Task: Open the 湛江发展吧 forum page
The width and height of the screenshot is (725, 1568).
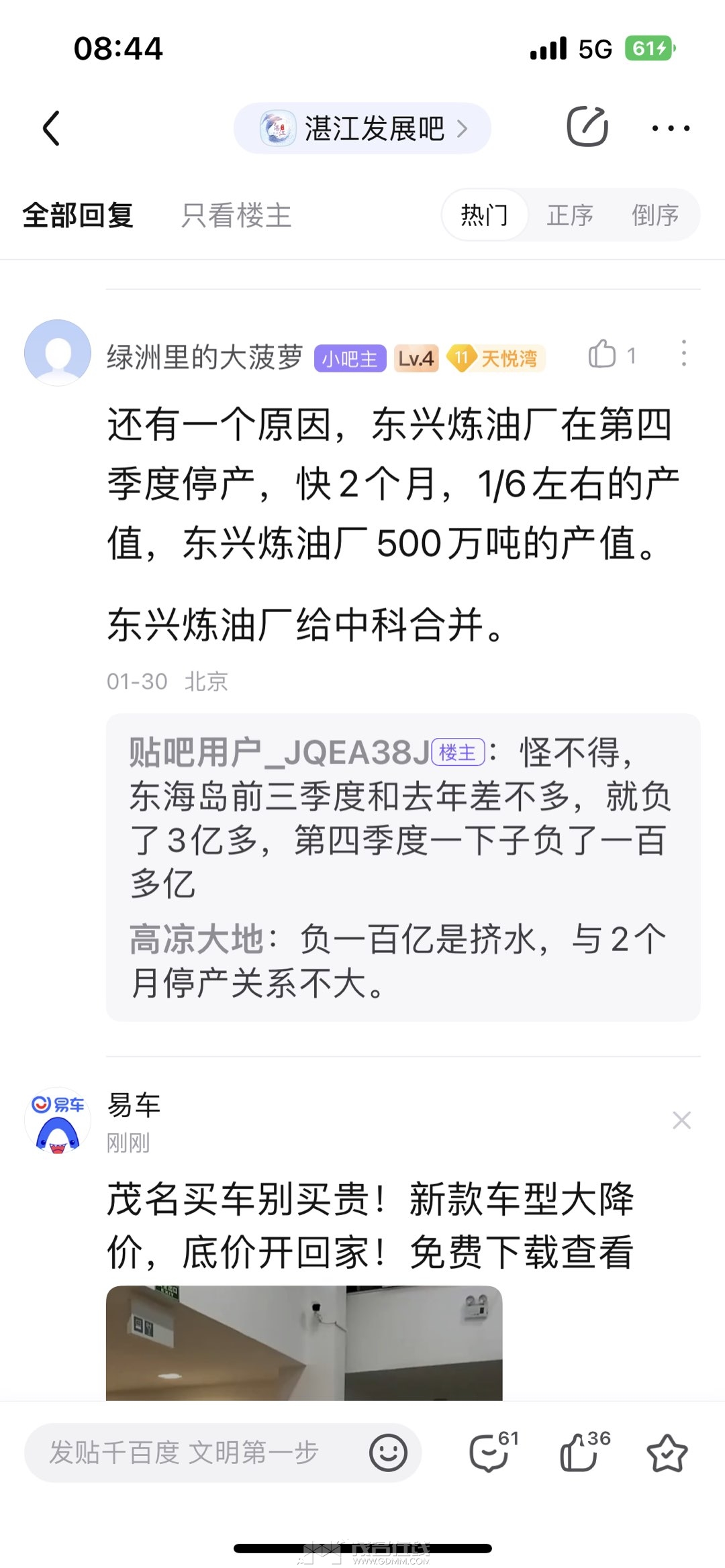Action: (362, 128)
